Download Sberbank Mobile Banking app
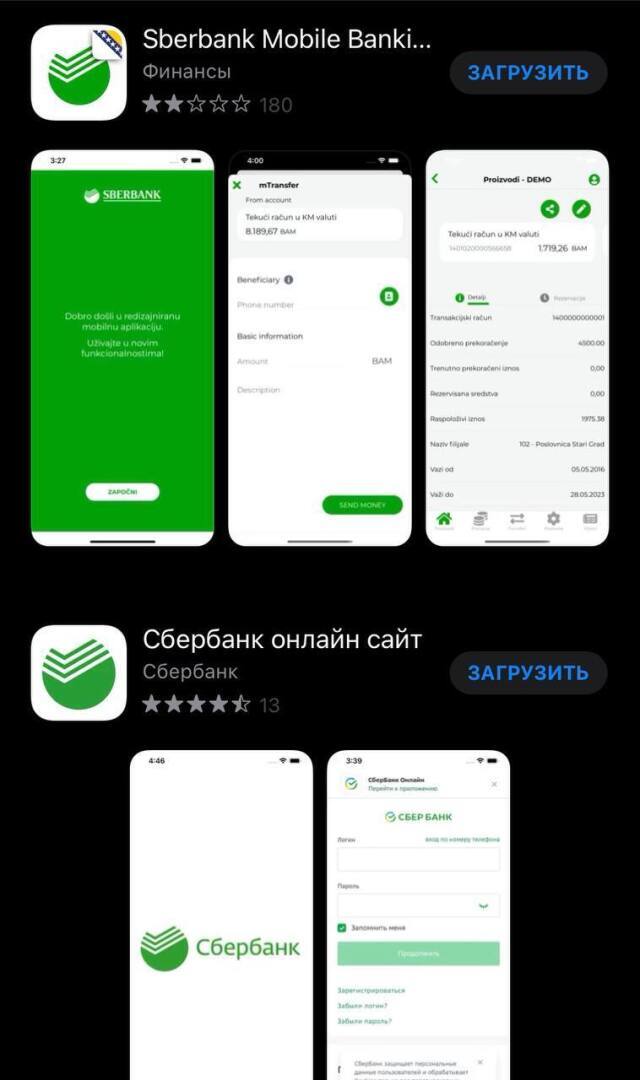This screenshot has width=640, height=1080. tap(528, 73)
